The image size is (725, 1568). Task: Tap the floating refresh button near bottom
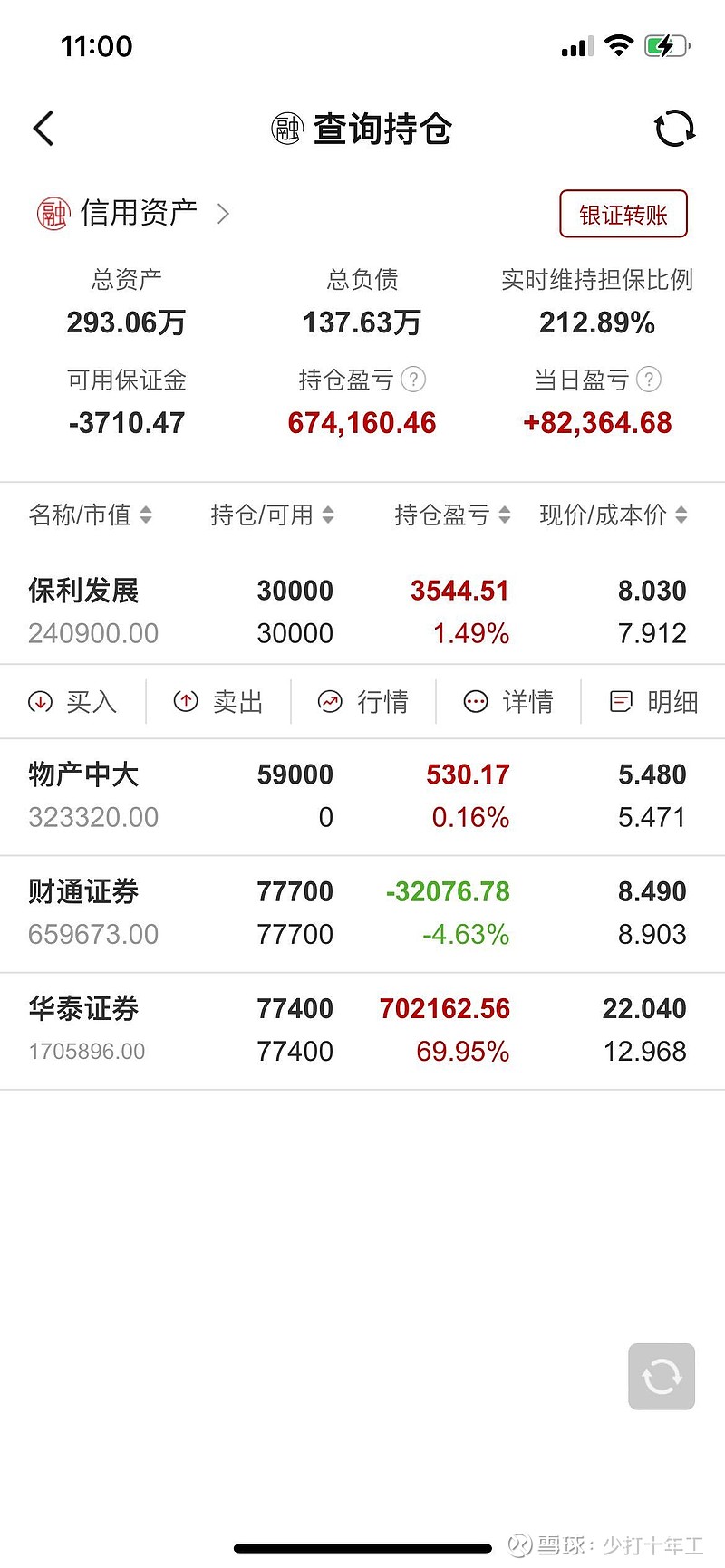(661, 1376)
